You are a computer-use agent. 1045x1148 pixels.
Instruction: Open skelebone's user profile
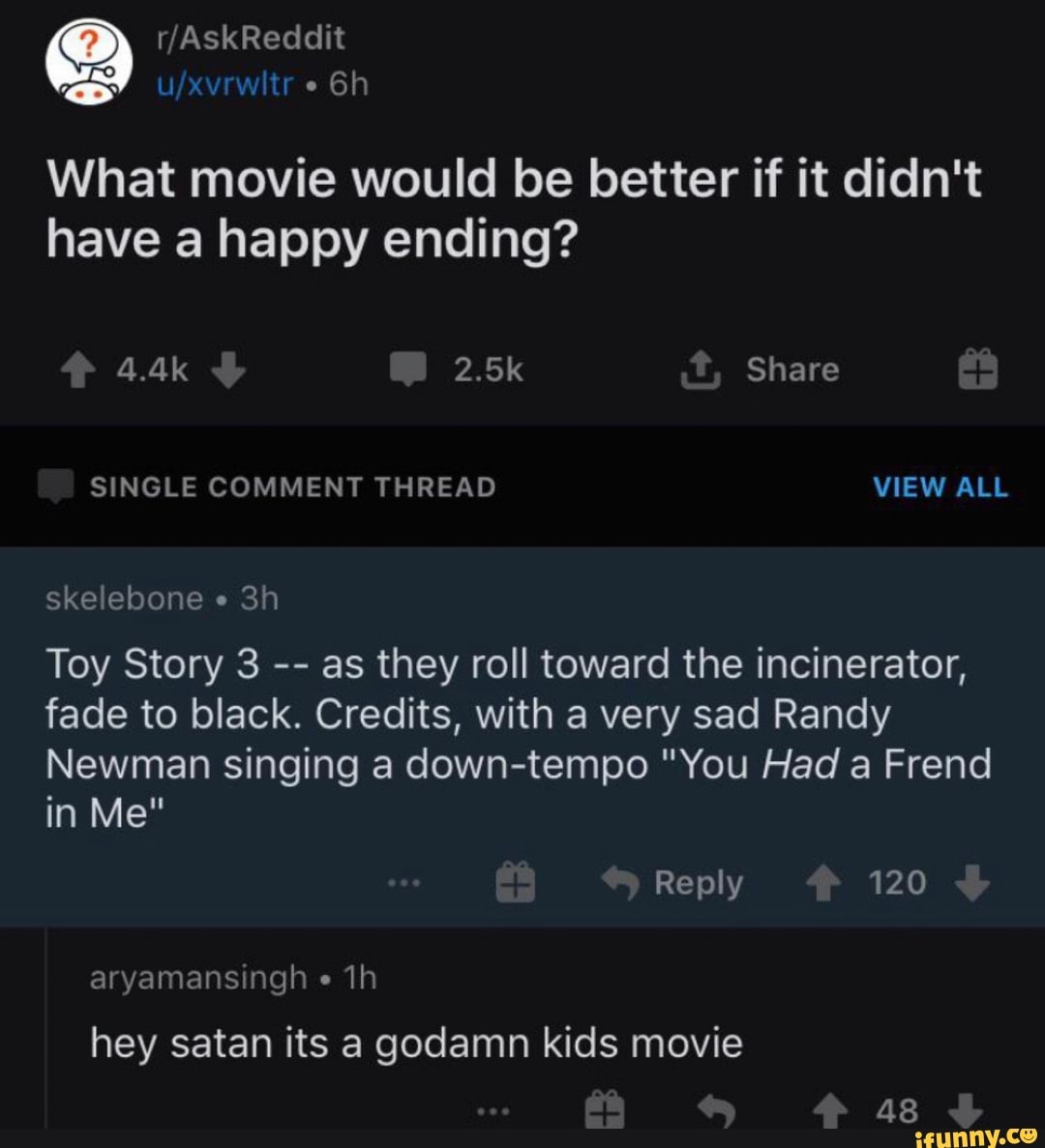pos(124,599)
